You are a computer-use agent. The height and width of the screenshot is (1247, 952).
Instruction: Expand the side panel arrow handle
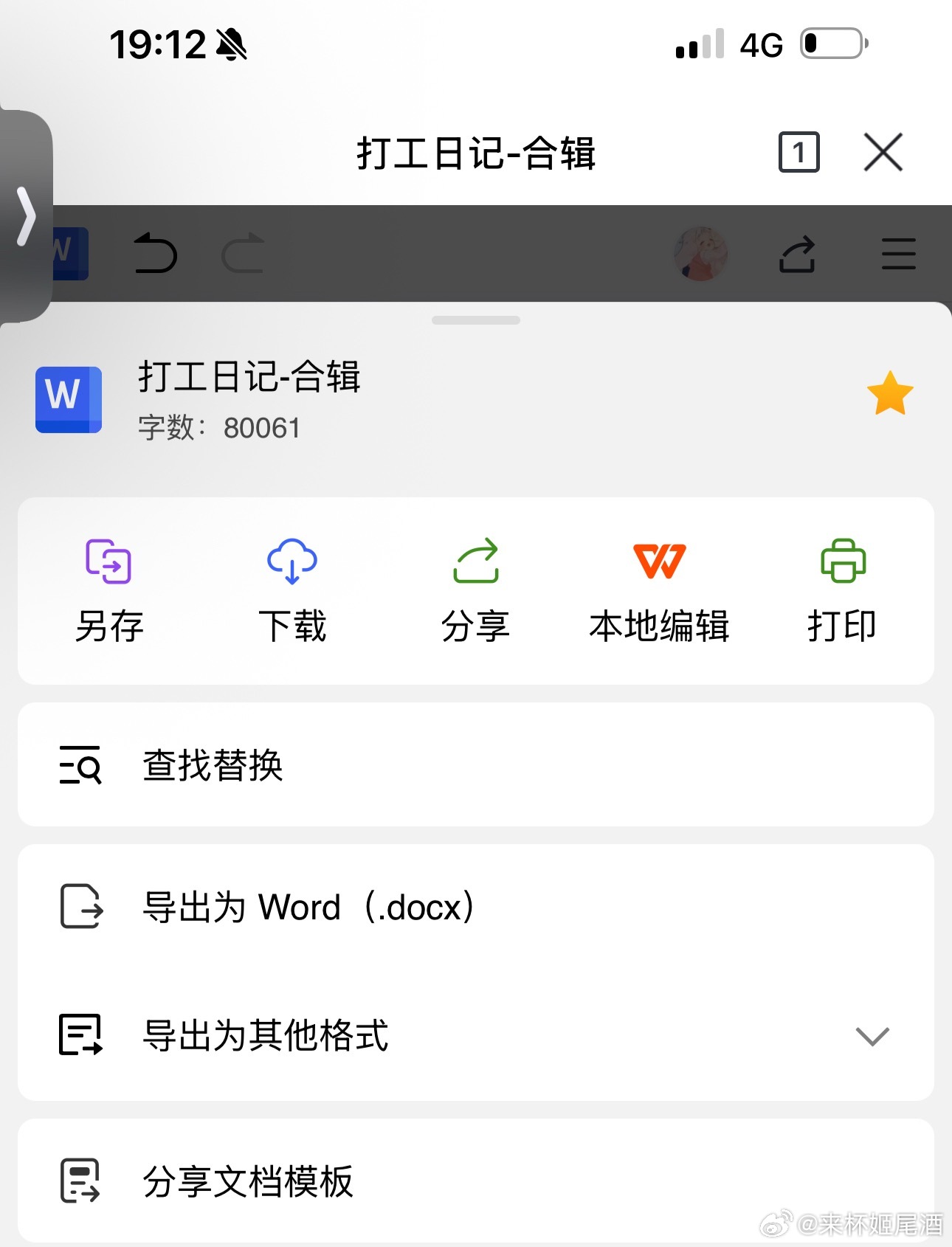pos(26,216)
